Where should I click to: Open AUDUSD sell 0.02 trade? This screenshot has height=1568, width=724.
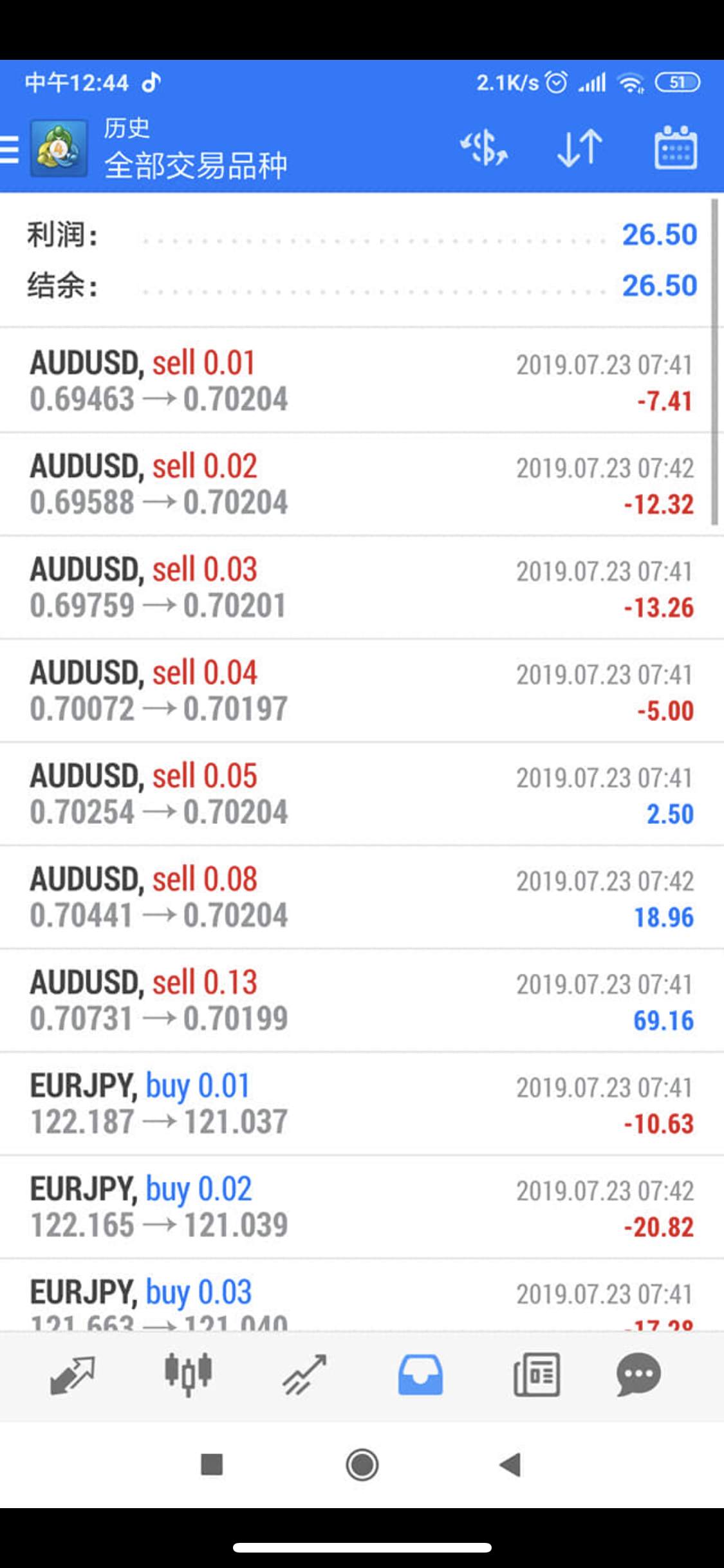coord(362,484)
